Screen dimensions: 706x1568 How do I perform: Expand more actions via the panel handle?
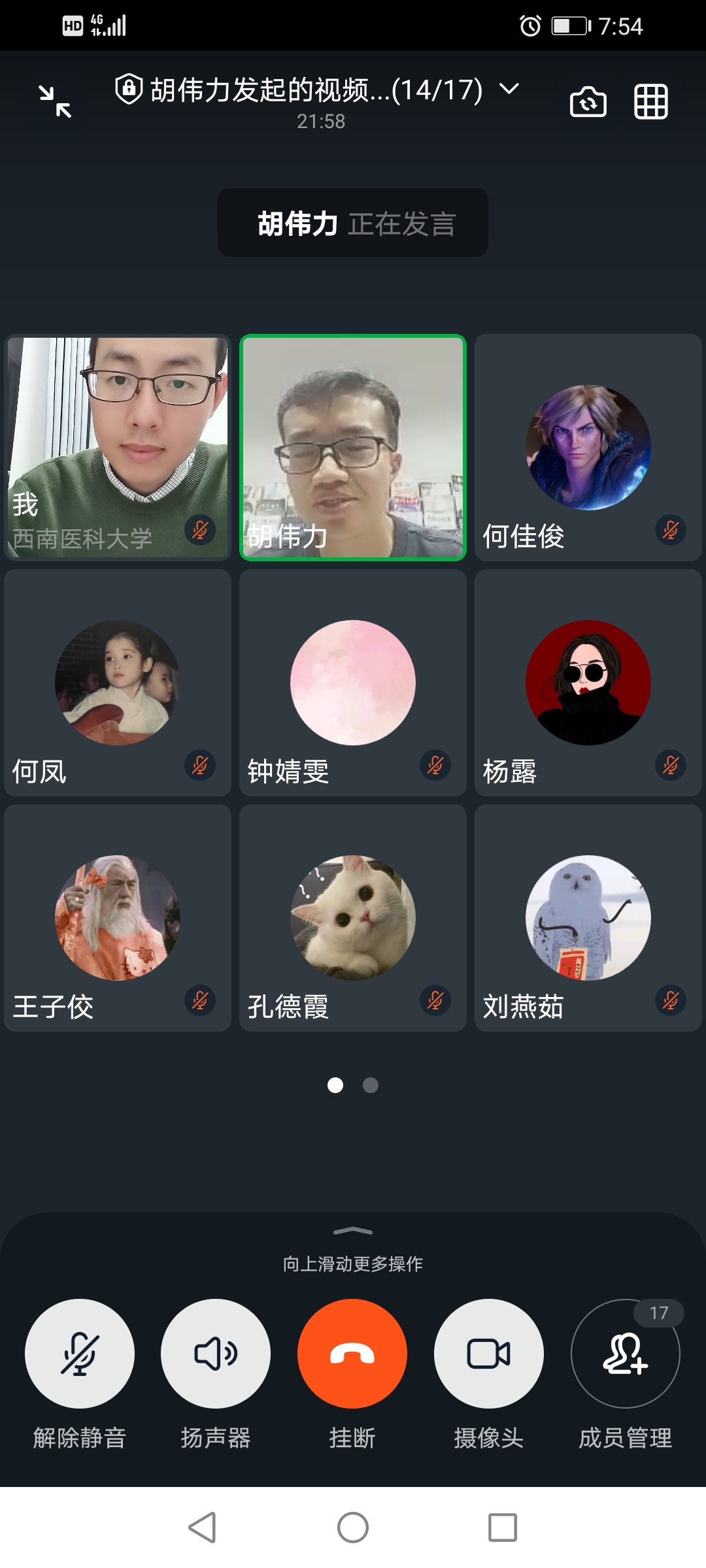[353, 1232]
